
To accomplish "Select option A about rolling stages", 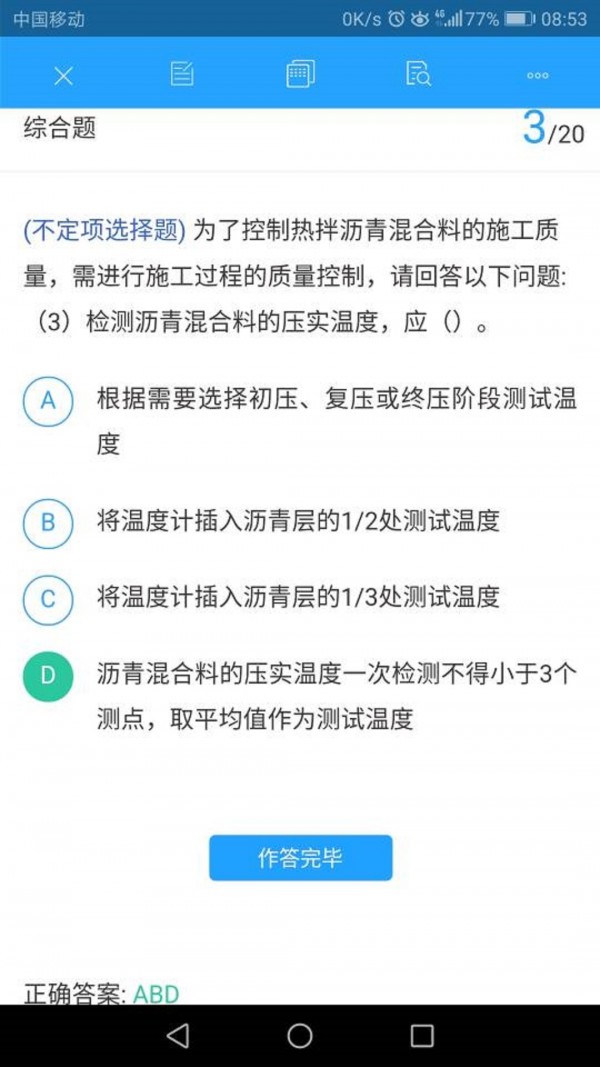I will (x=48, y=400).
